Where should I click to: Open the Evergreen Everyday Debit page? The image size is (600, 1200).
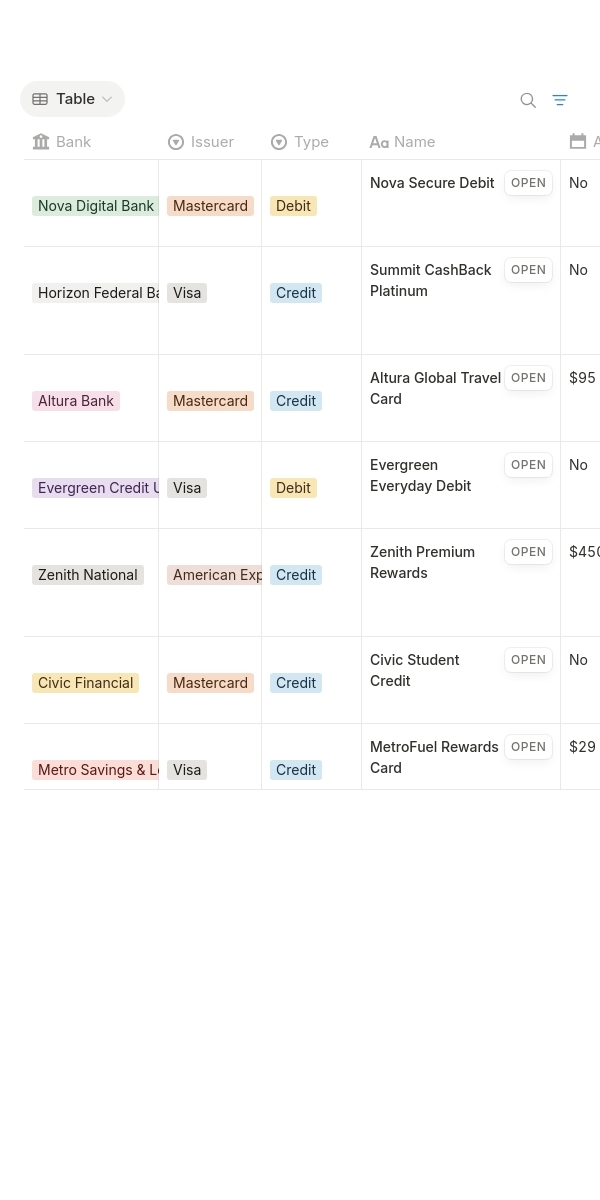click(528, 465)
